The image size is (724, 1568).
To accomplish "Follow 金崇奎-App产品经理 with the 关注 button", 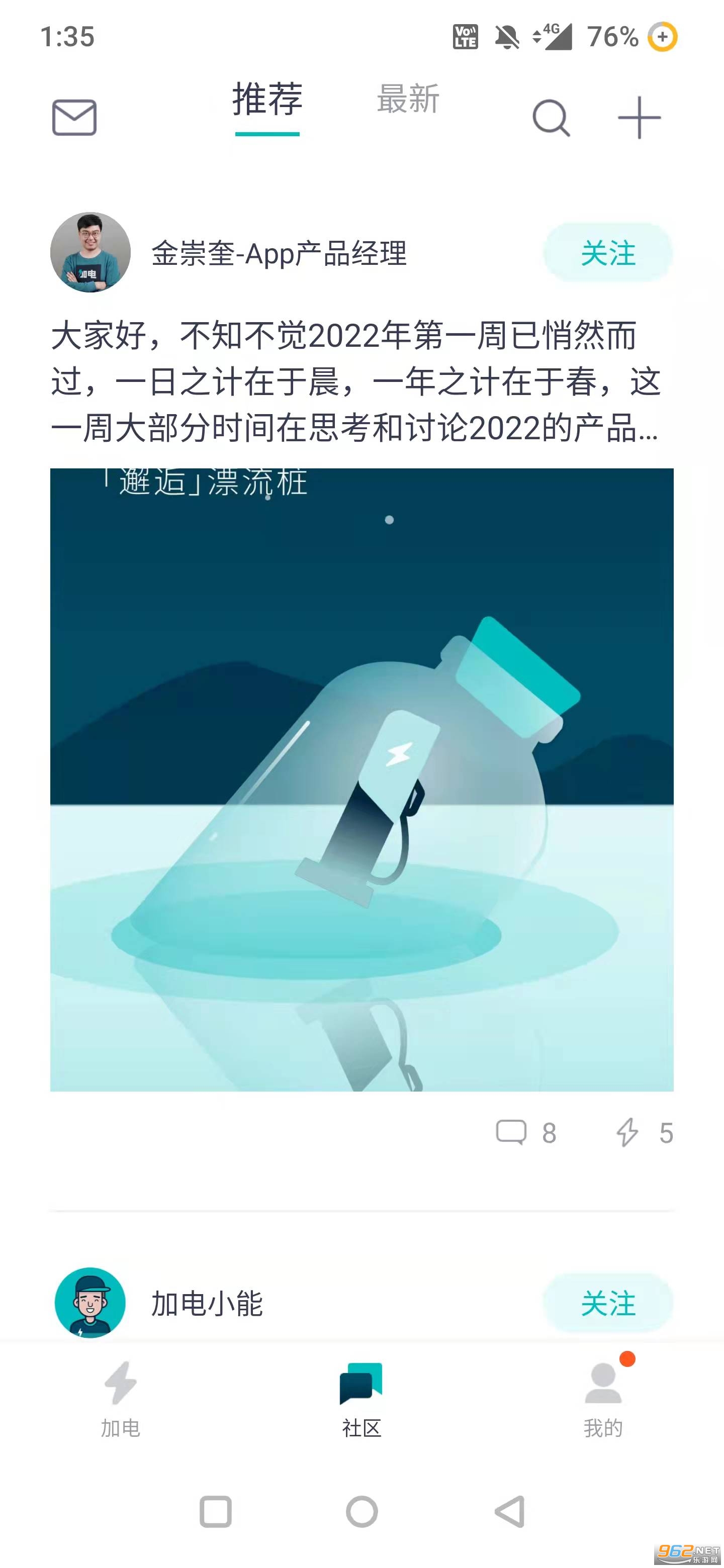I will pyautogui.click(x=608, y=255).
